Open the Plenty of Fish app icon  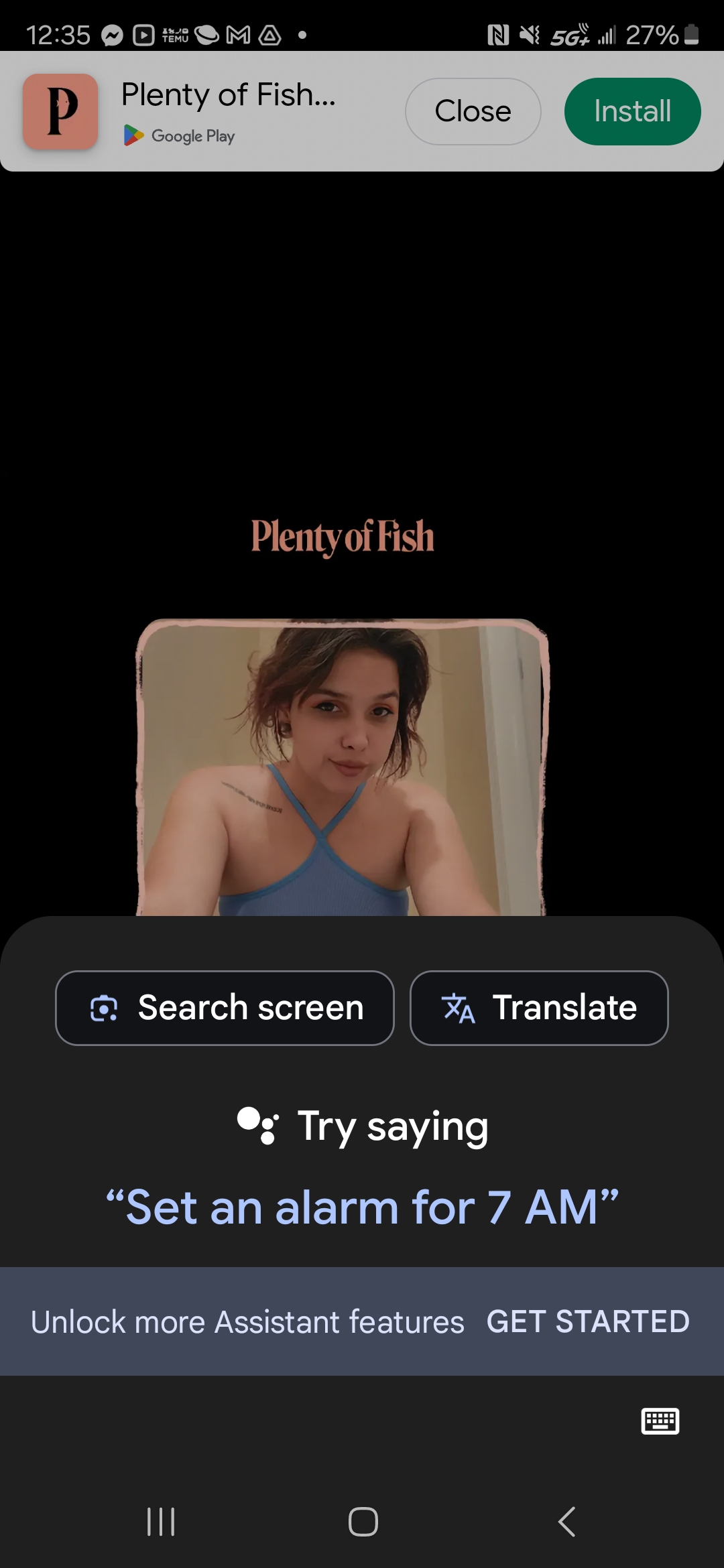tap(60, 111)
